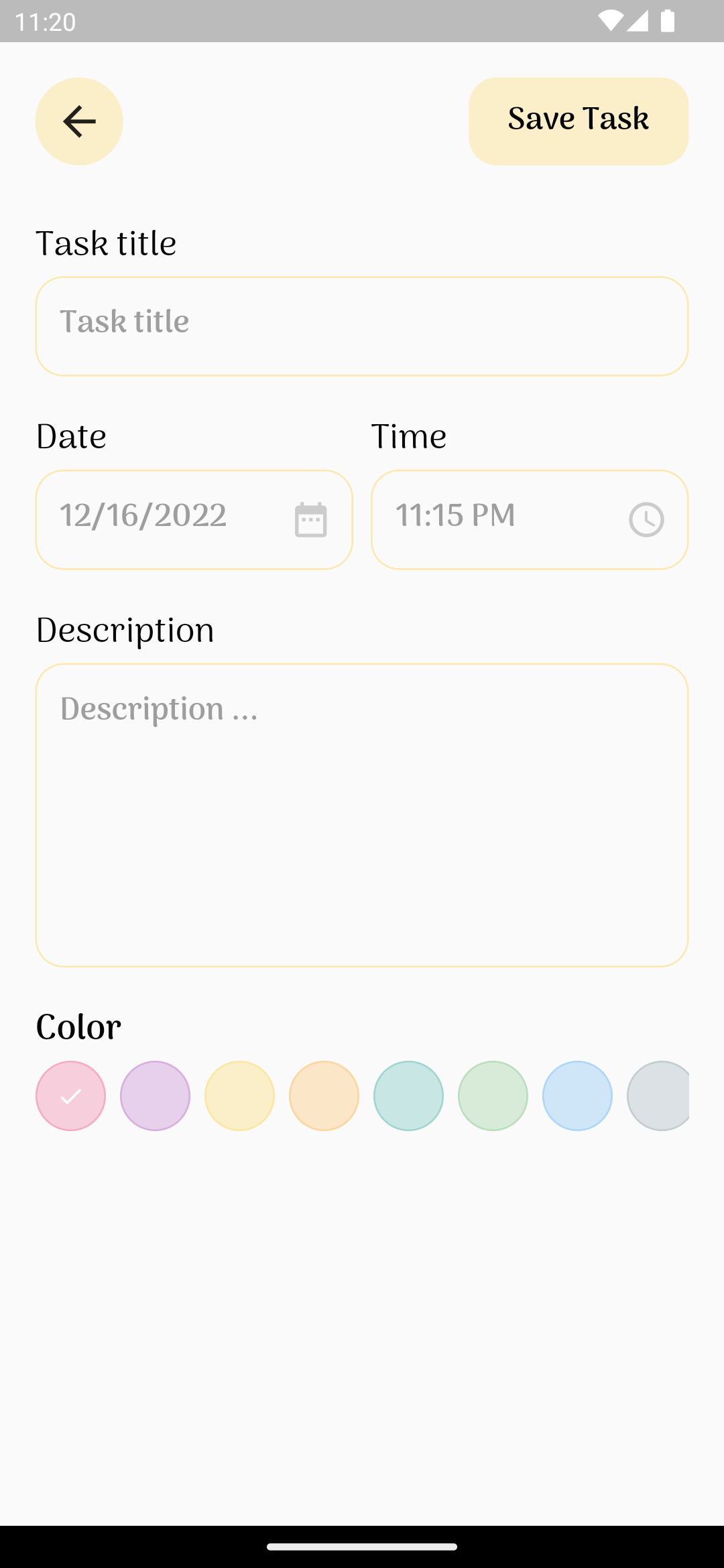Click the Color section heading

click(78, 1026)
